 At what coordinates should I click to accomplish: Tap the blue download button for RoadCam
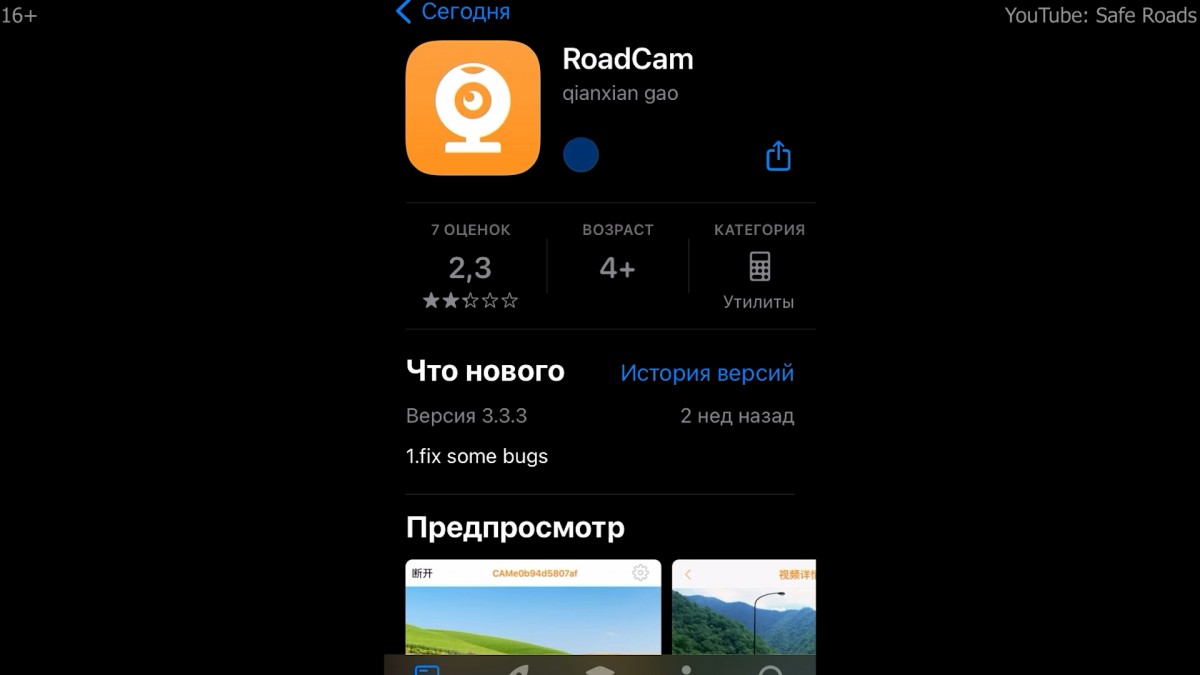pyautogui.click(x=581, y=155)
